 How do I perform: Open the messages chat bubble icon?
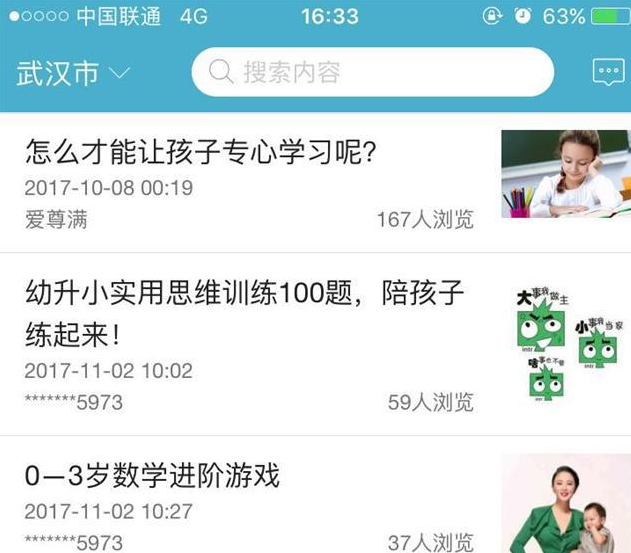(x=608, y=72)
